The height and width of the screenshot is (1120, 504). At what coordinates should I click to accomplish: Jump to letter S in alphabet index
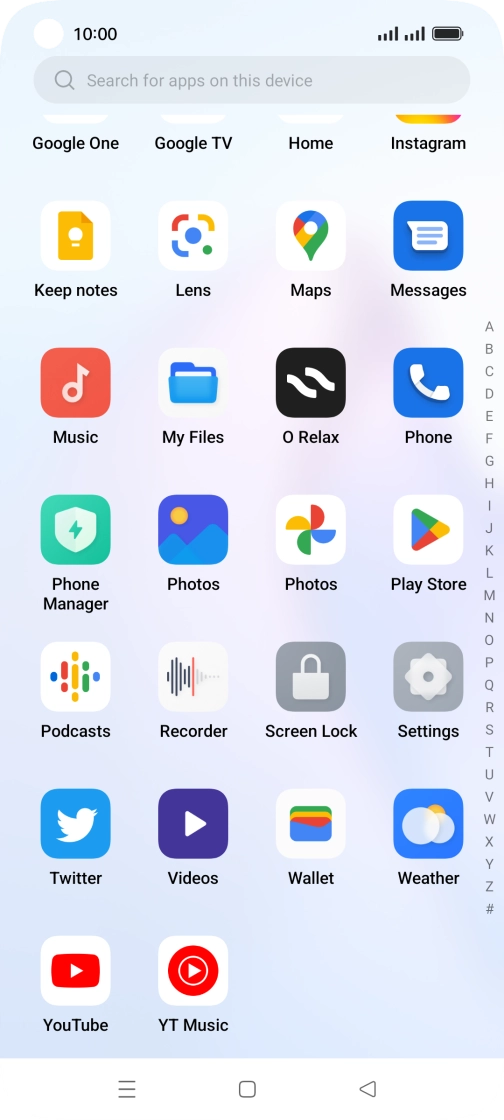pyautogui.click(x=489, y=730)
